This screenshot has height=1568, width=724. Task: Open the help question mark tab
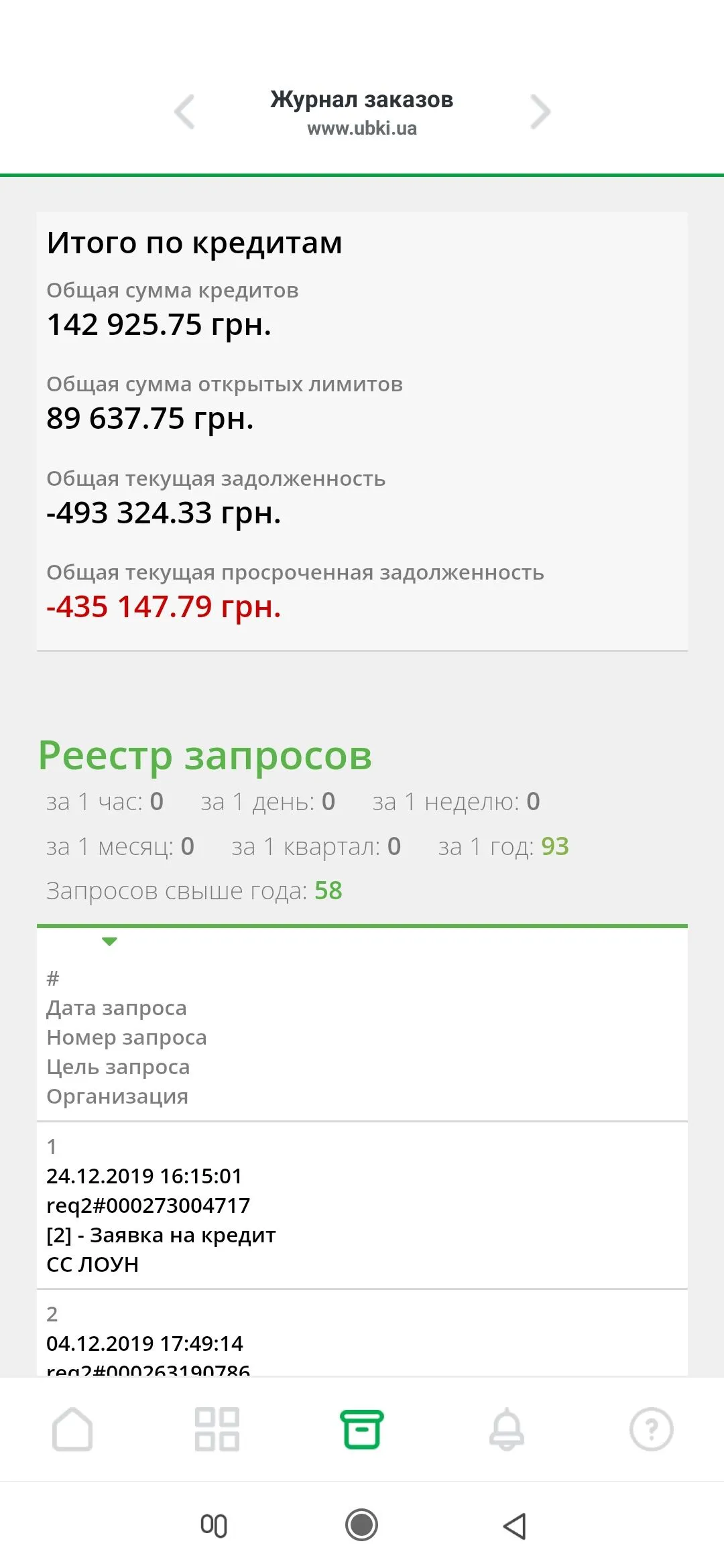click(651, 1429)
